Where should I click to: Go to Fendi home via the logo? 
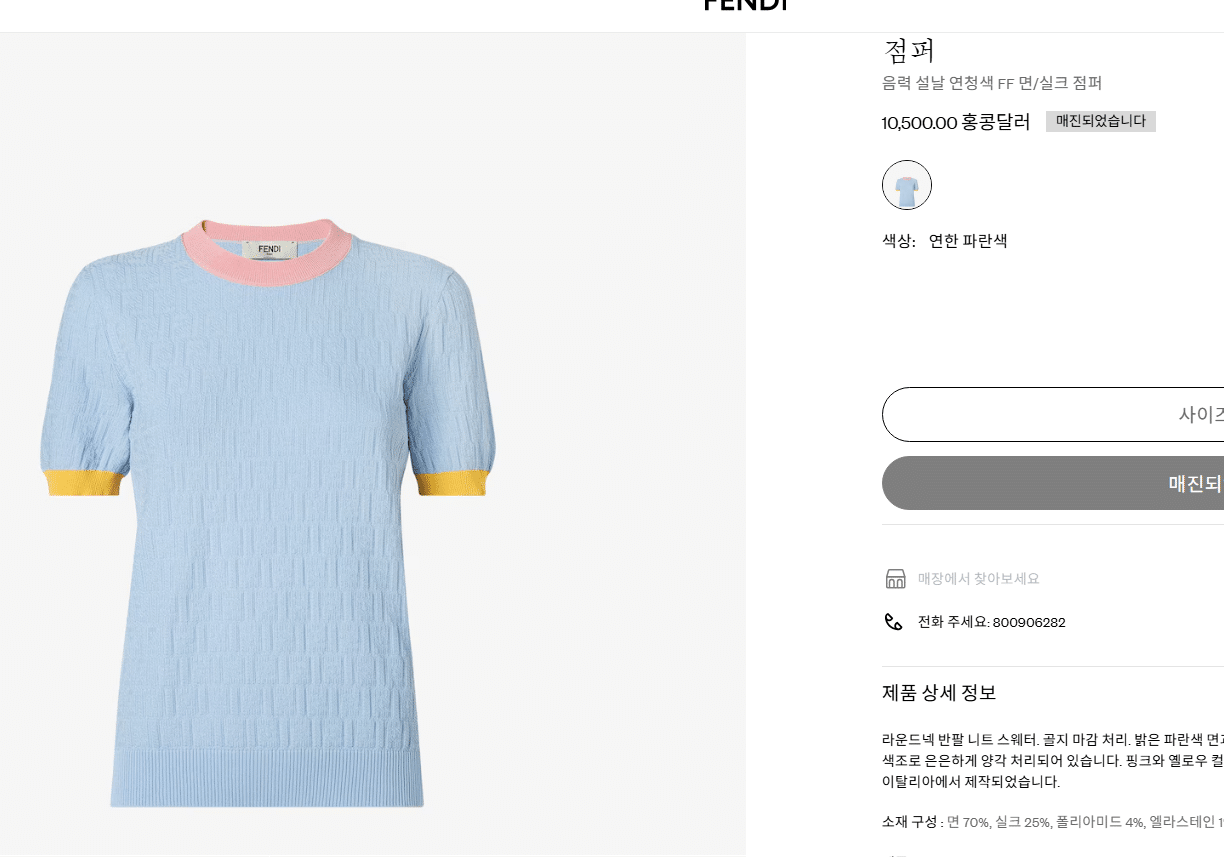click(745, 5)
